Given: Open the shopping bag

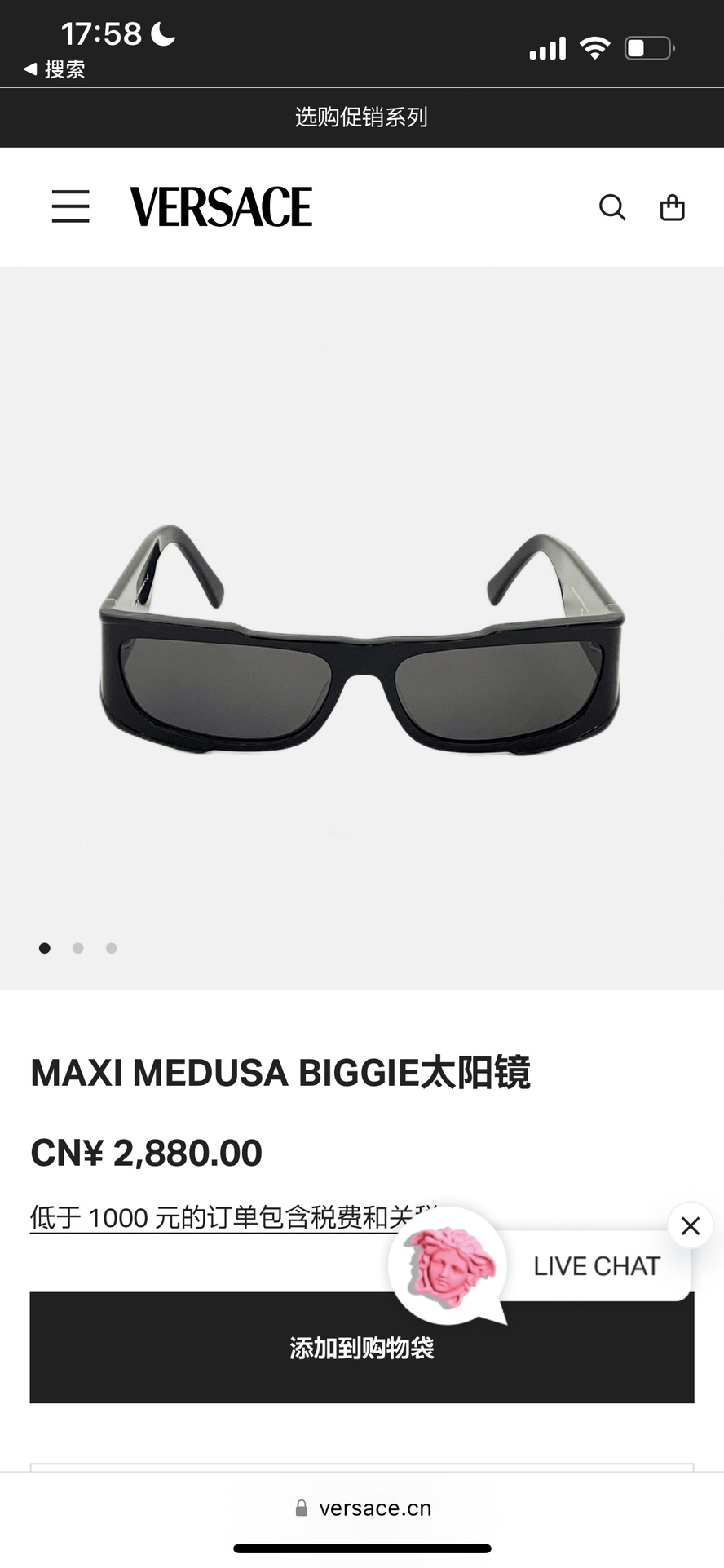Looking at the screenshot, I should pyautogui.click(x=672, y=207).
